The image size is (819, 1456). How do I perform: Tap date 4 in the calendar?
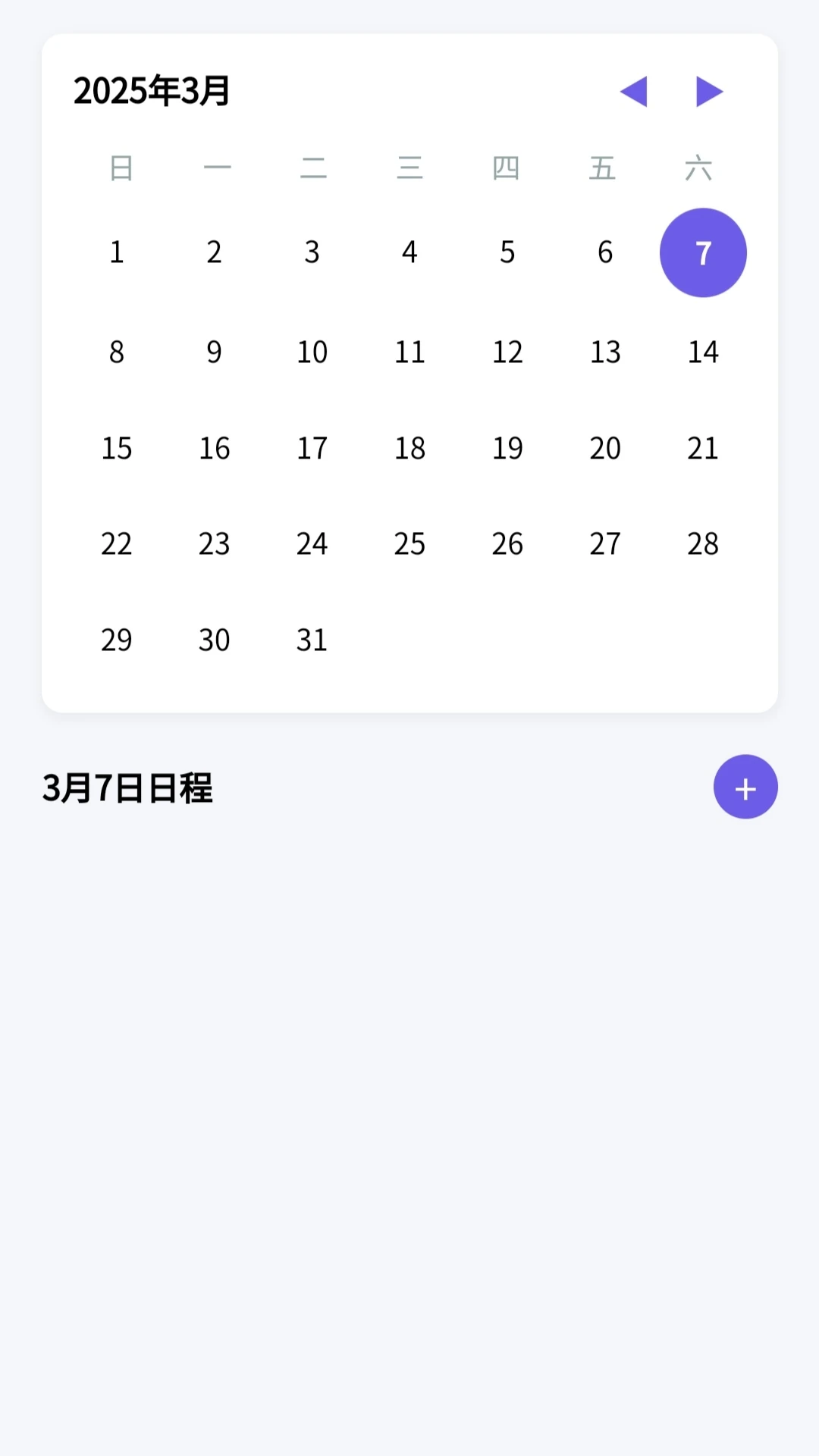pos(409,252)
